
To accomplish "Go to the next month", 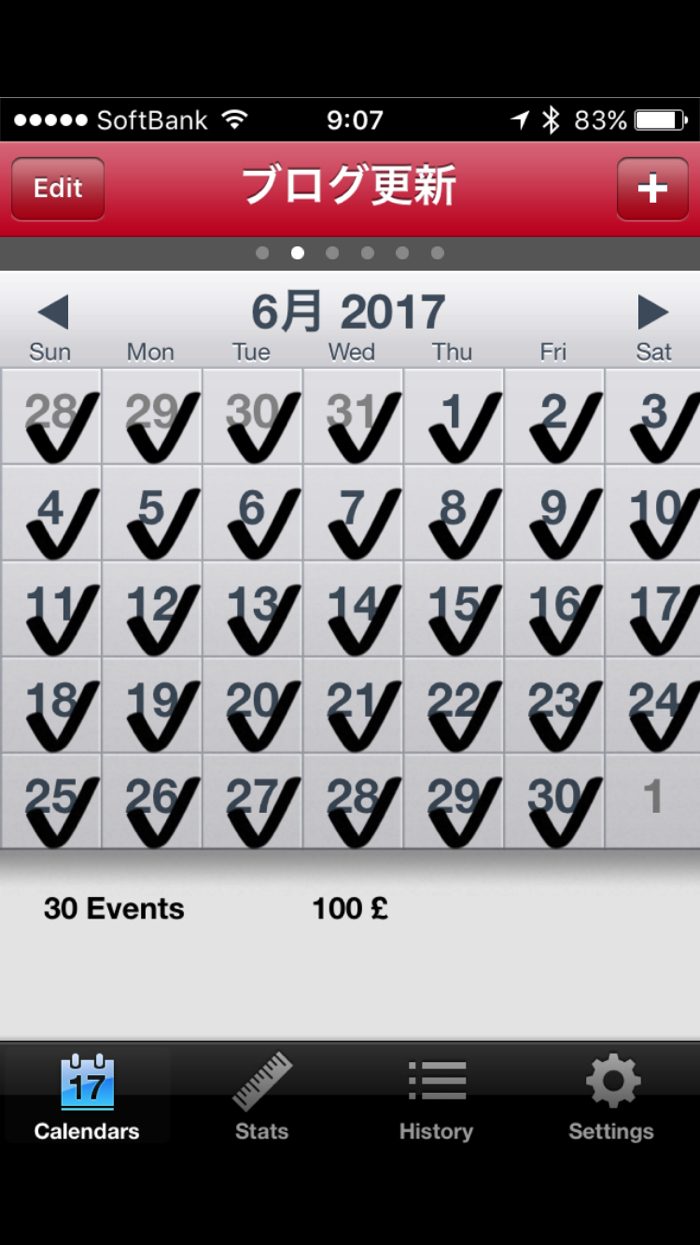I will click(652, 313).
